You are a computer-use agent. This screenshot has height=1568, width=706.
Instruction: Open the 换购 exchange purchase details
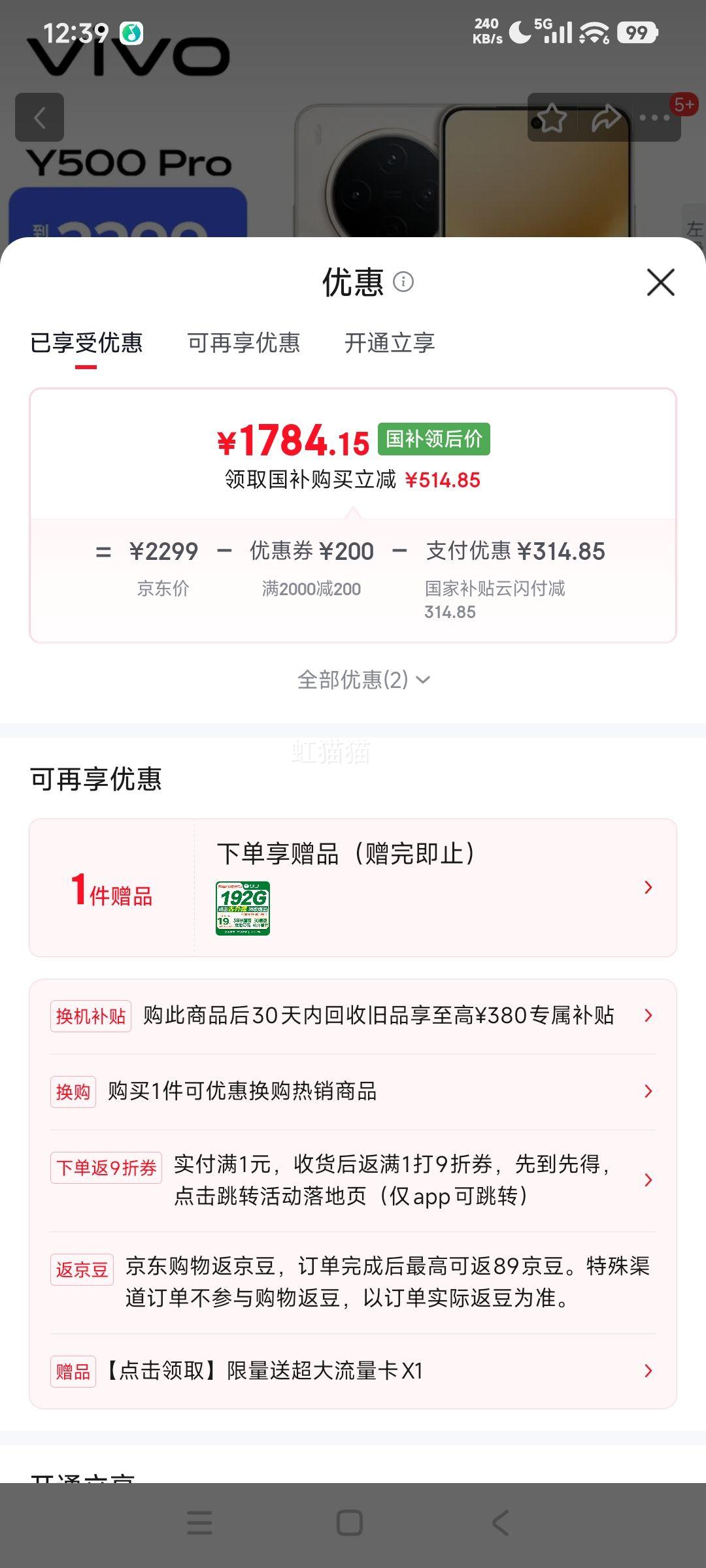pos(352,1091)
